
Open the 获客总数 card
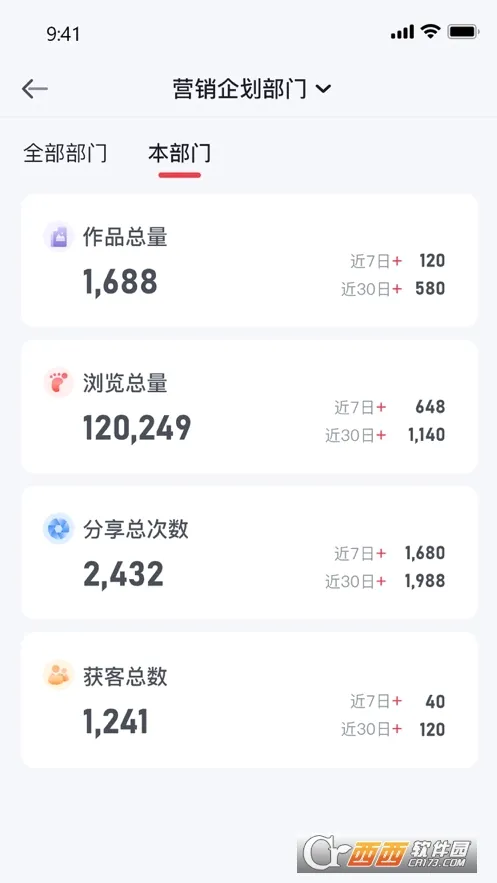249,699
